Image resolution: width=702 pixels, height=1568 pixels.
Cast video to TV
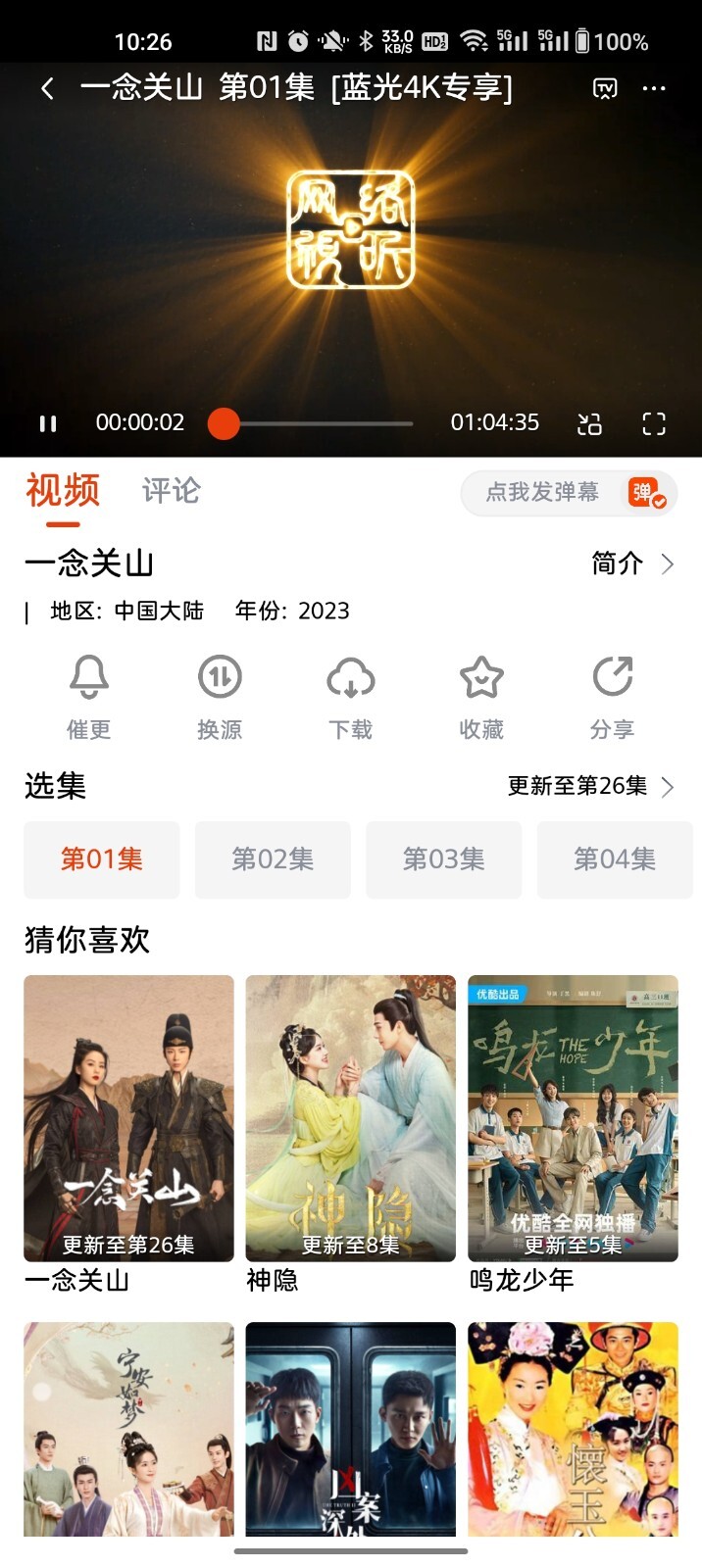point(605,89)
